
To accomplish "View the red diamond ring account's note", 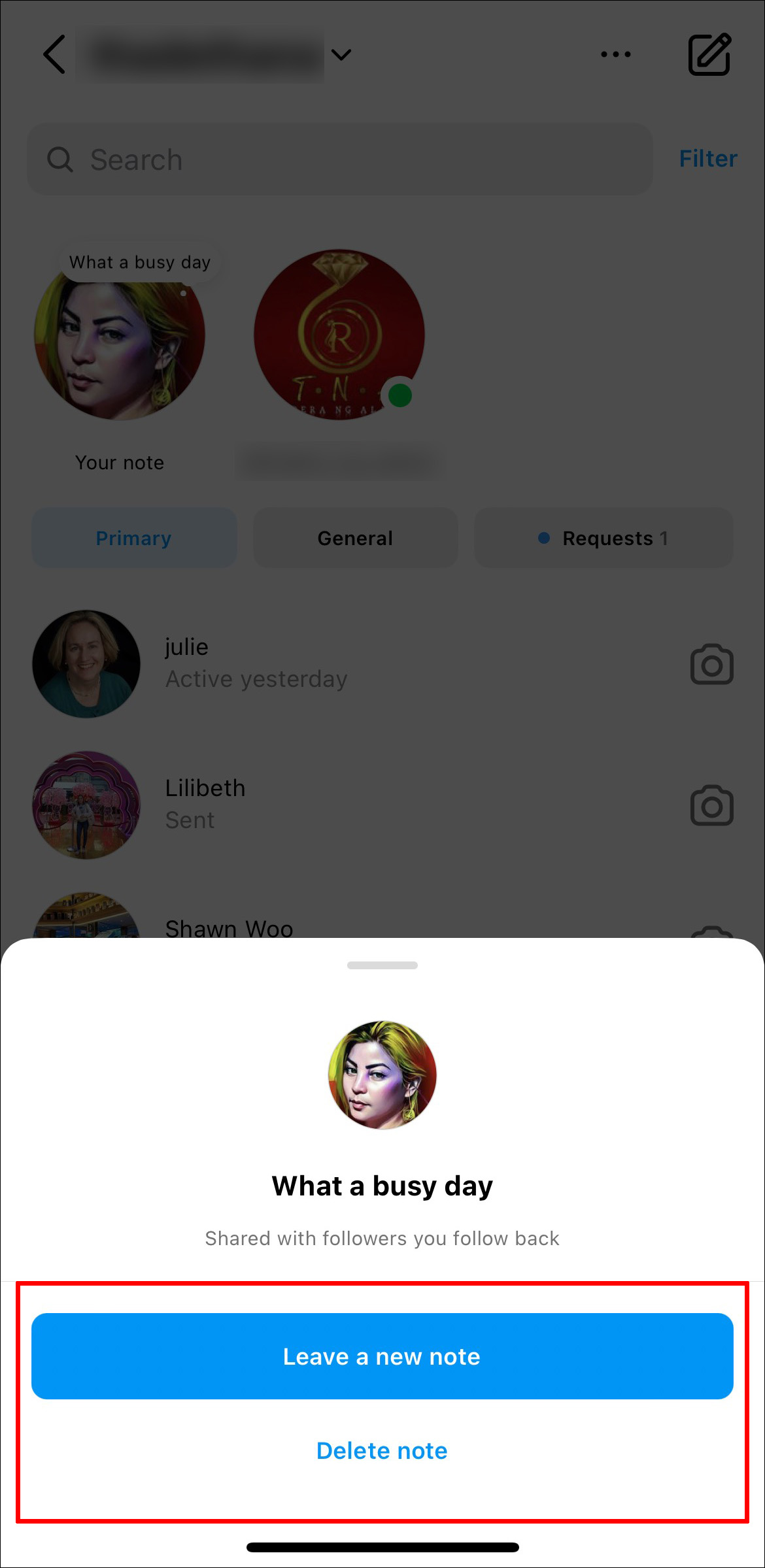I will (339, 335).
